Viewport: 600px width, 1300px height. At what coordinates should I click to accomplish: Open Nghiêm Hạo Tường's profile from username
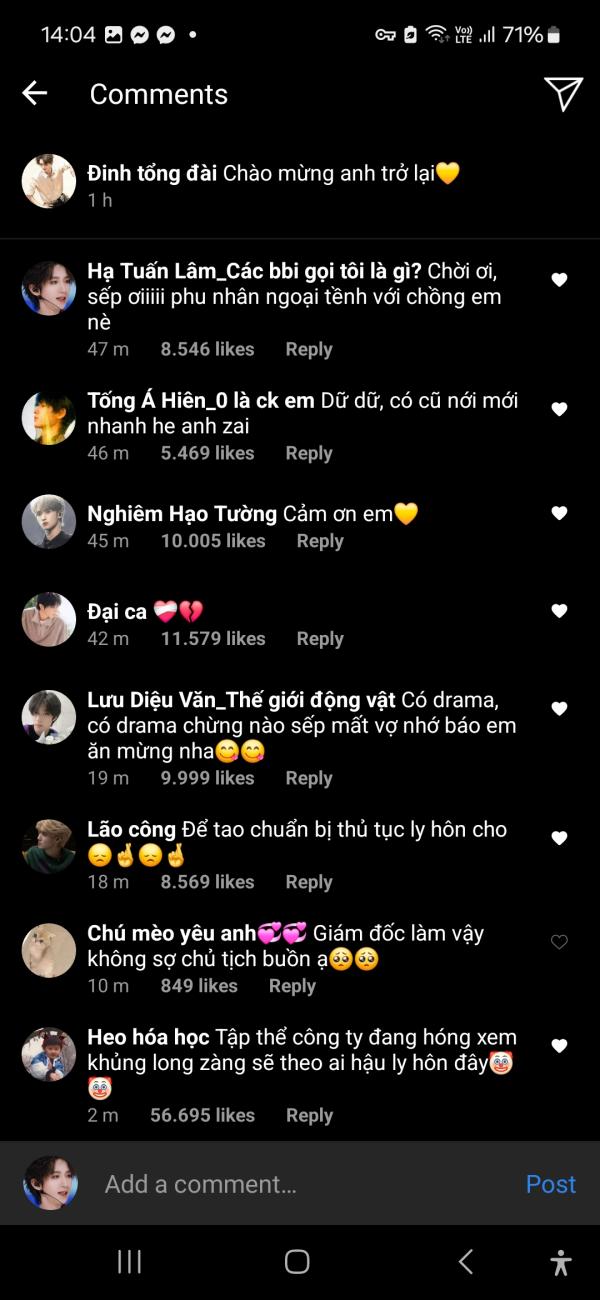pos(181,514)
